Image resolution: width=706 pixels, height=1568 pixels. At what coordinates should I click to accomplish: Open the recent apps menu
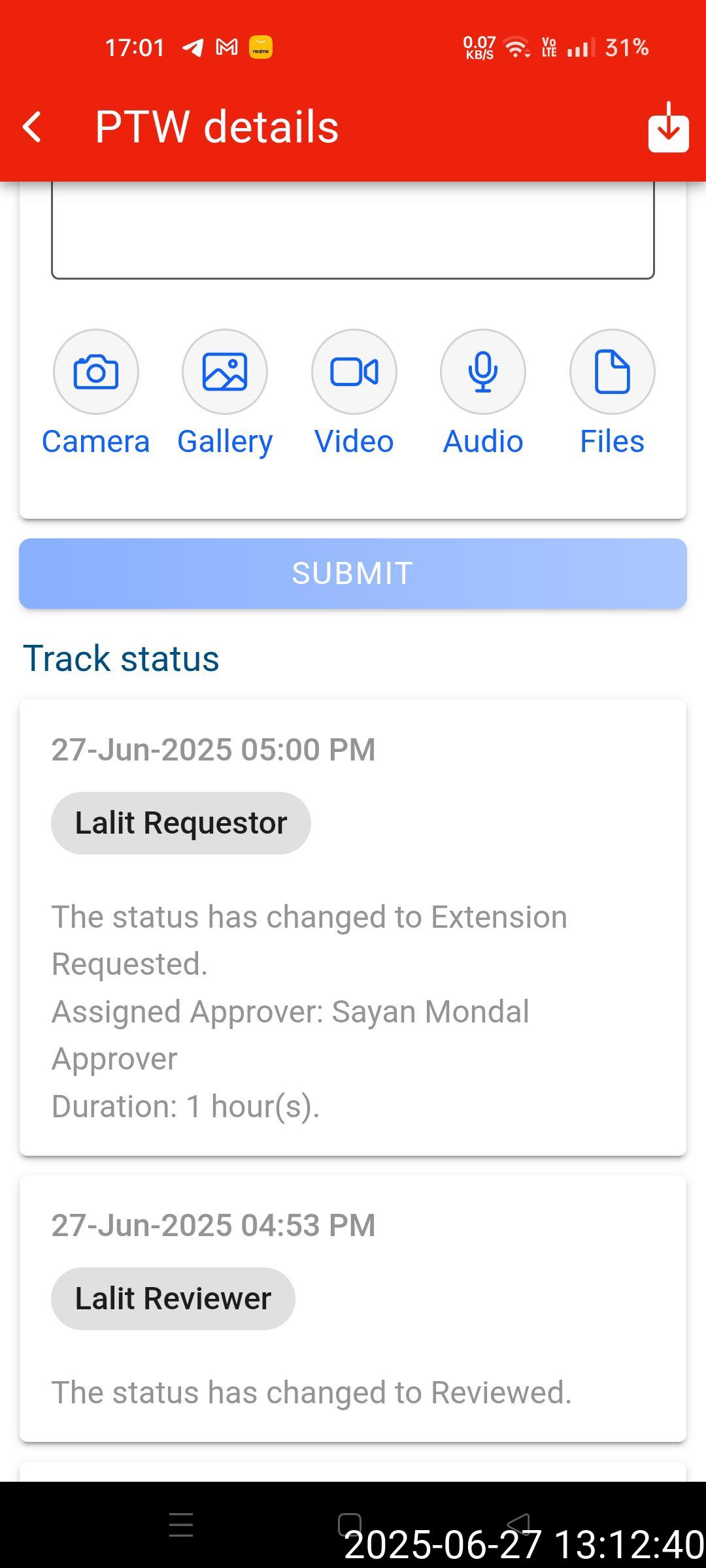pos(181,1525)
